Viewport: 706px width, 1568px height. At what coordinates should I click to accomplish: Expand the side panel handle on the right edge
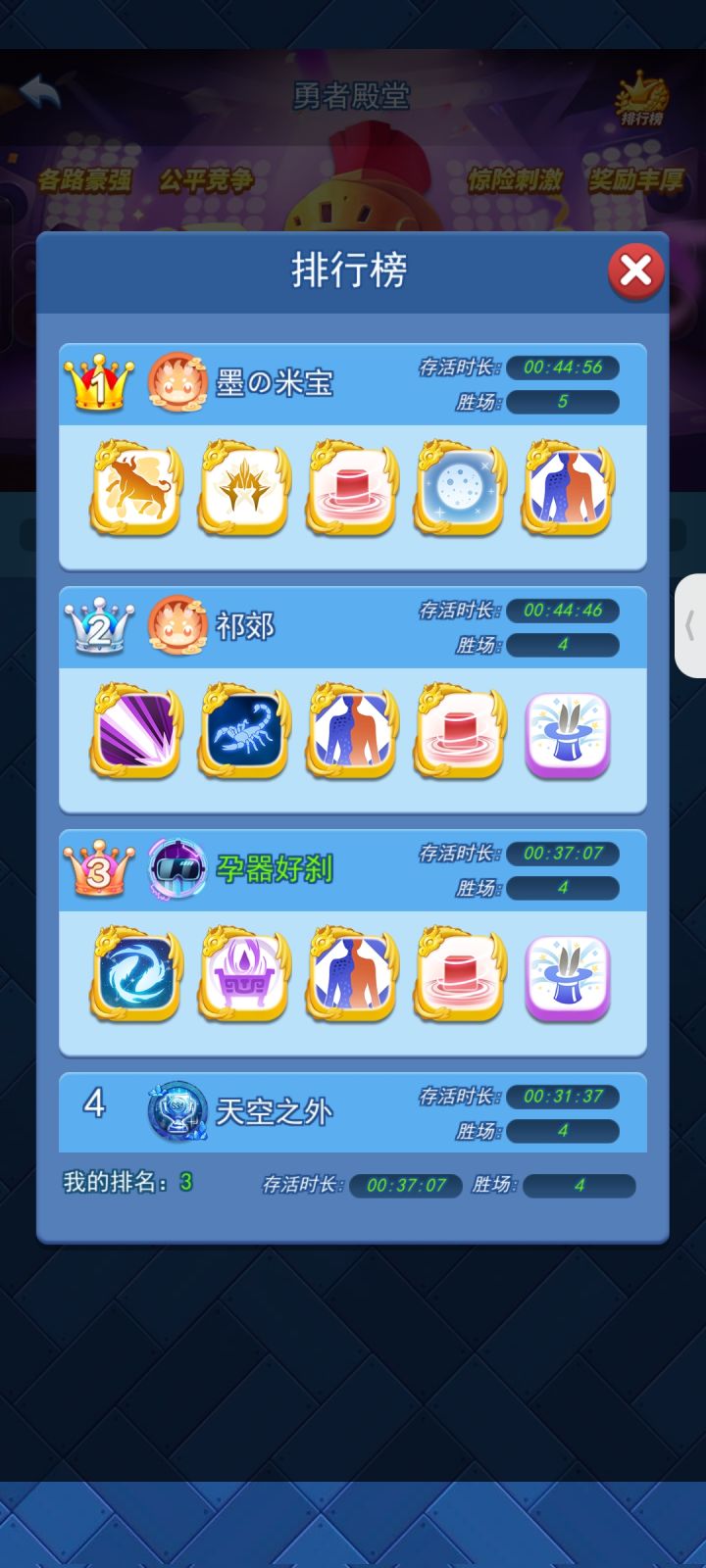(690, 625)
